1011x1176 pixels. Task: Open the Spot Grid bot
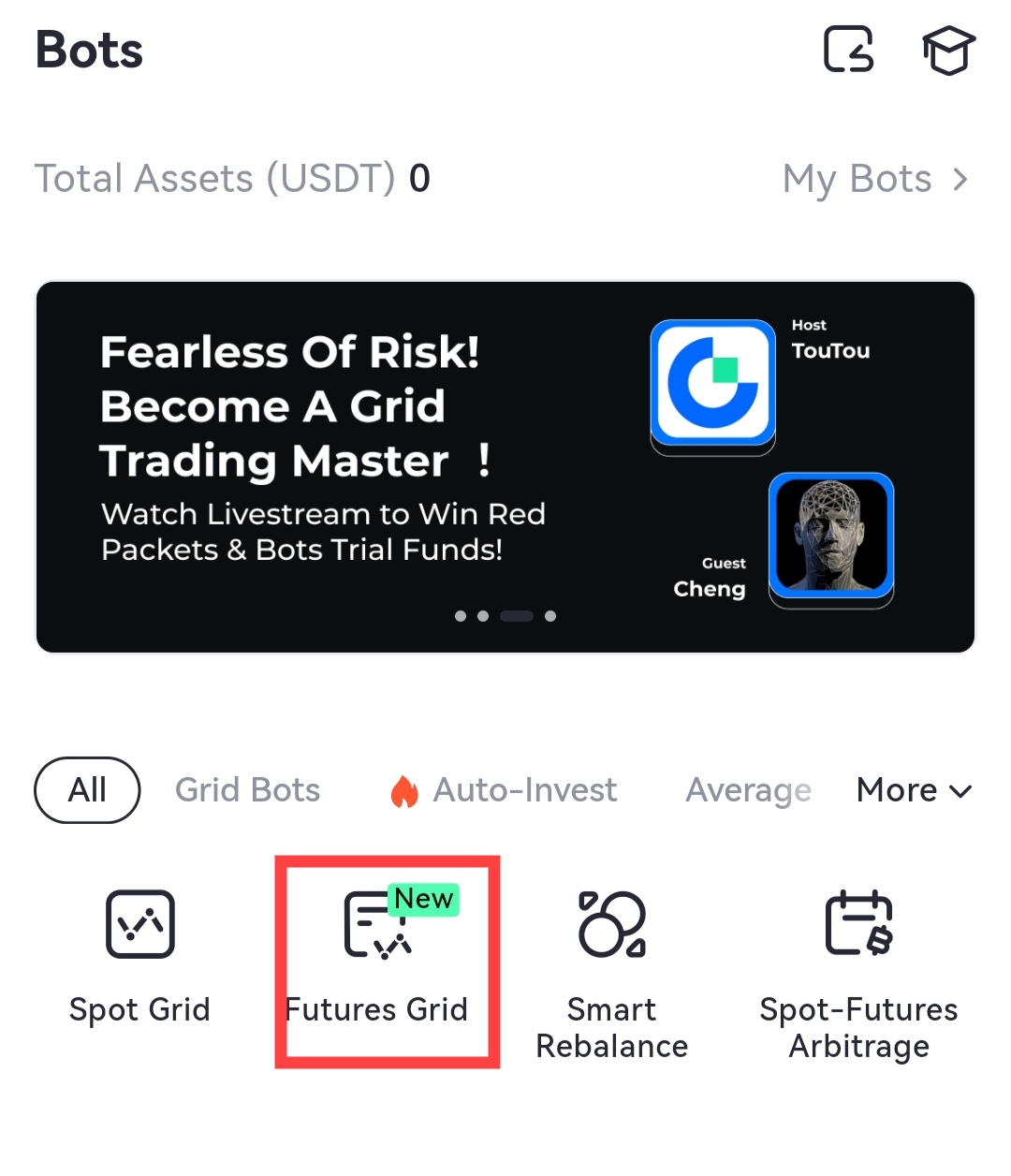click(x=140, y=957)
